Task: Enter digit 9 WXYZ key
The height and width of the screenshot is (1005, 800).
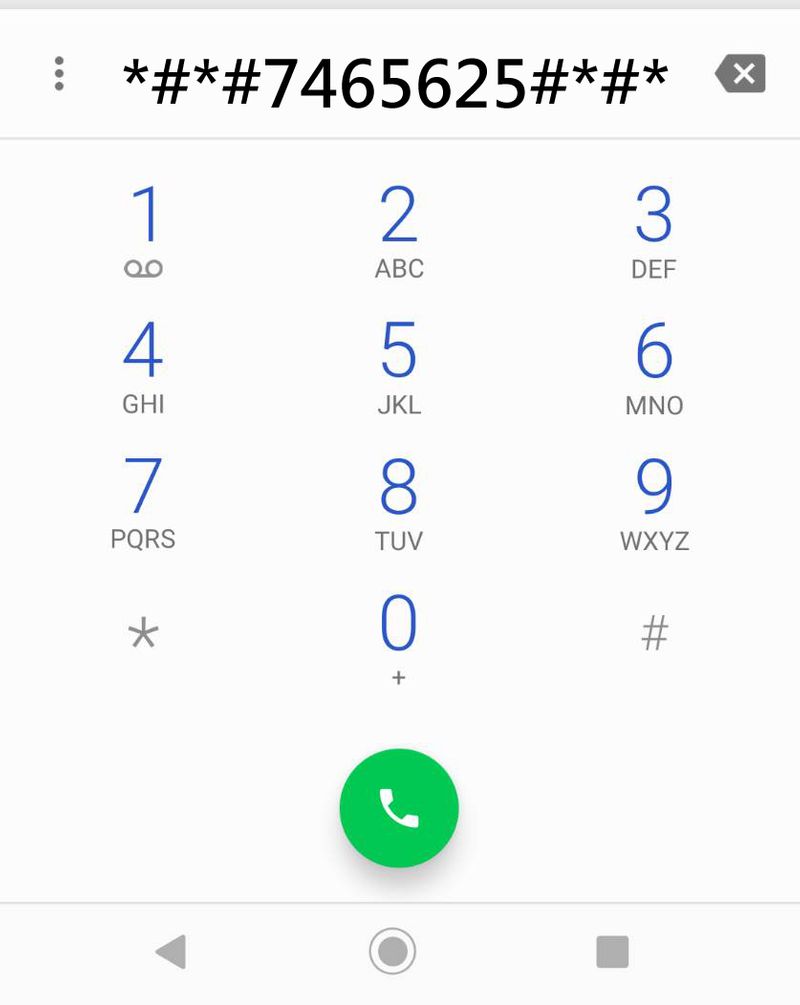Action: pos(654,502)
